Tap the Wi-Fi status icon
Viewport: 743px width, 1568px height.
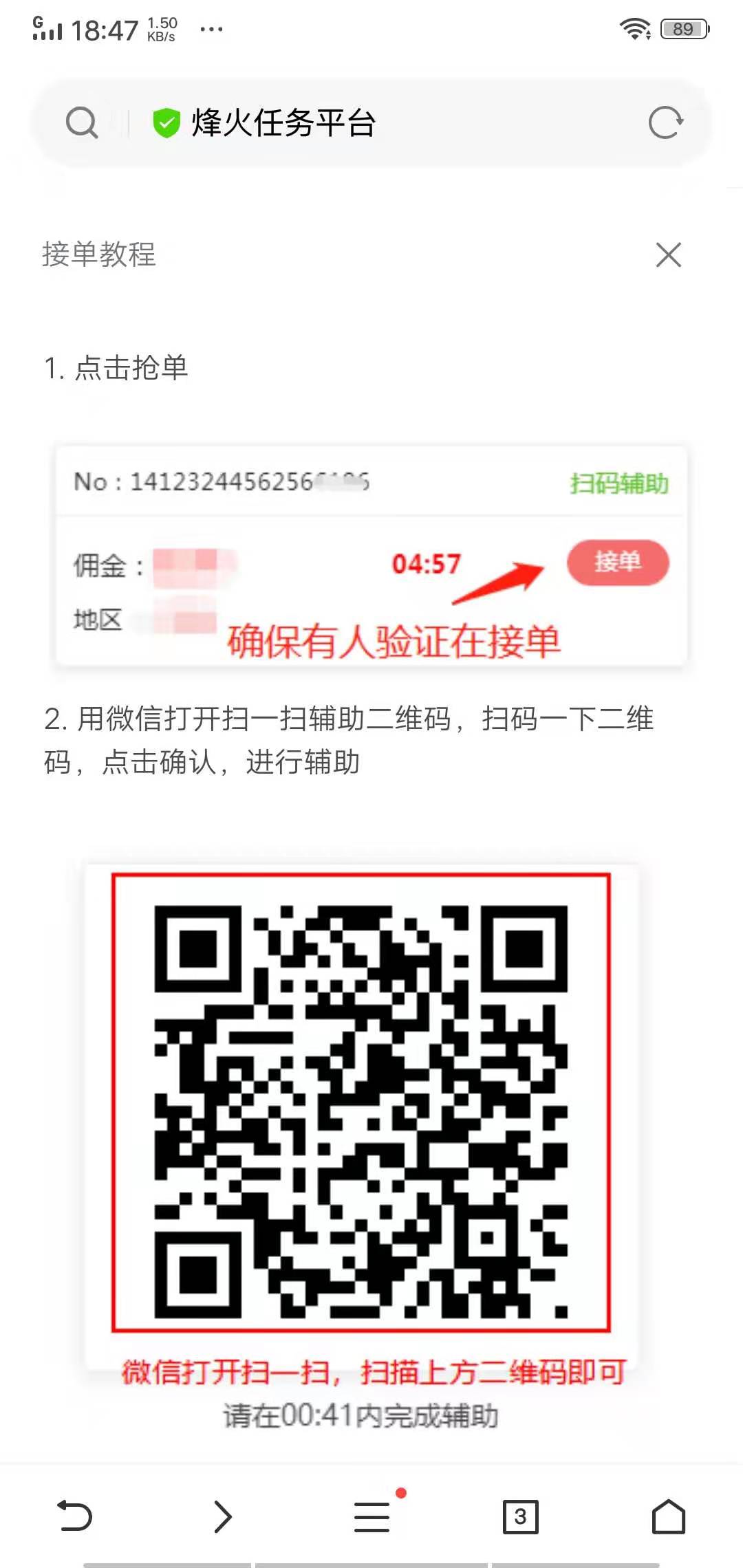[x=634, y=28]
